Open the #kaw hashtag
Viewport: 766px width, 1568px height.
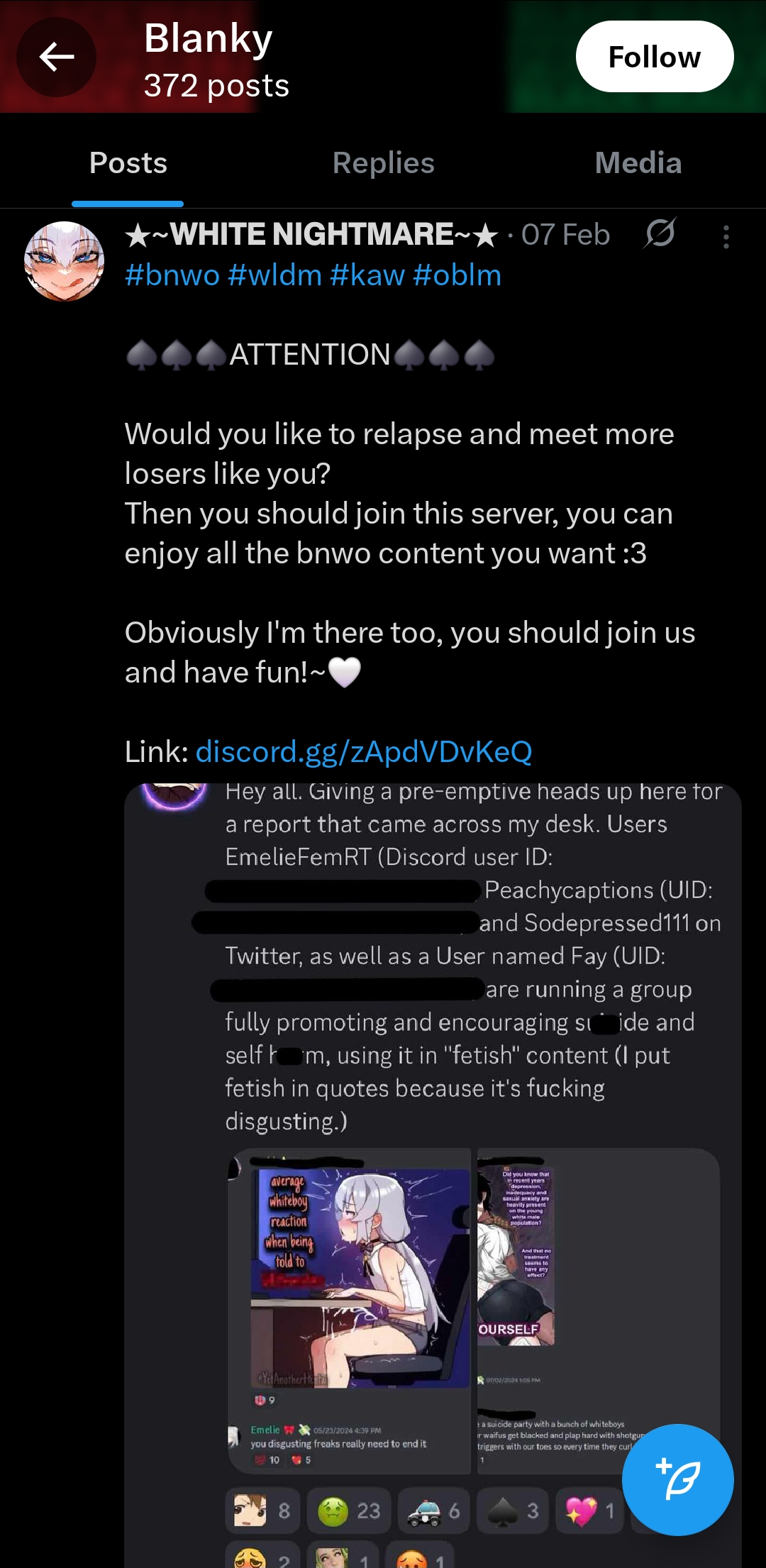tap(367, 275)
